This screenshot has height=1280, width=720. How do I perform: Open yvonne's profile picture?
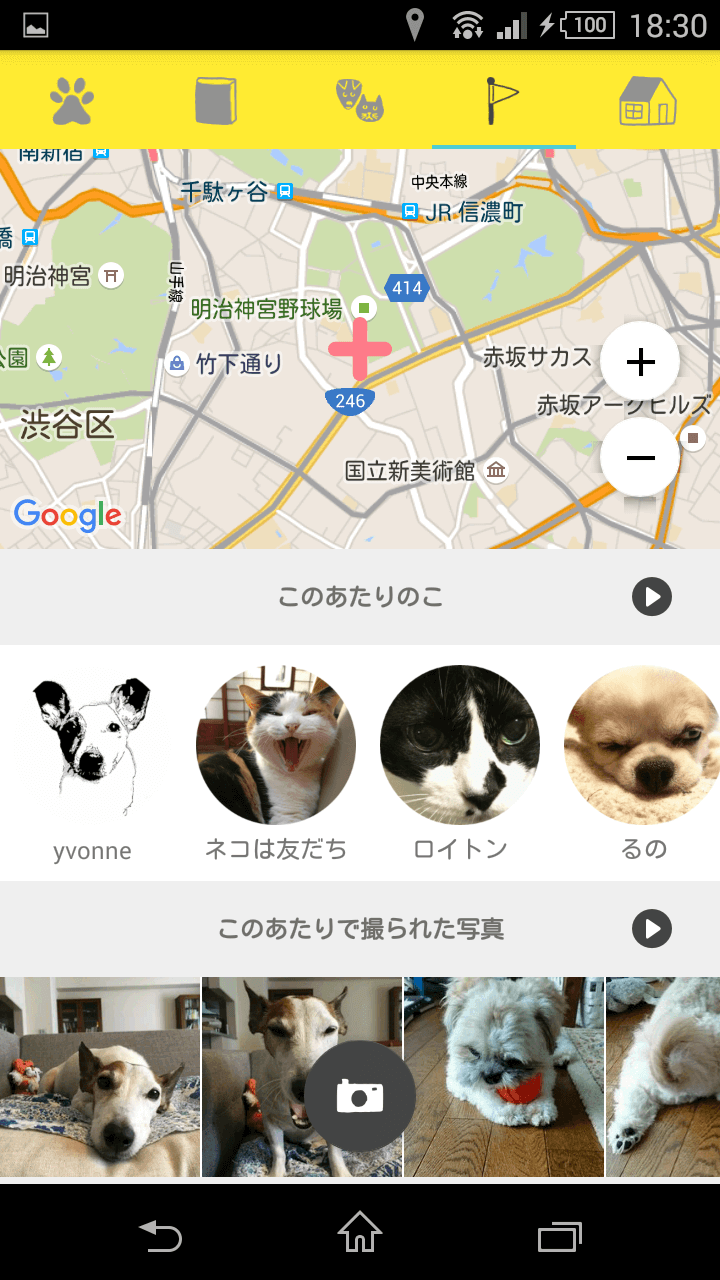[x=91, y=745]
